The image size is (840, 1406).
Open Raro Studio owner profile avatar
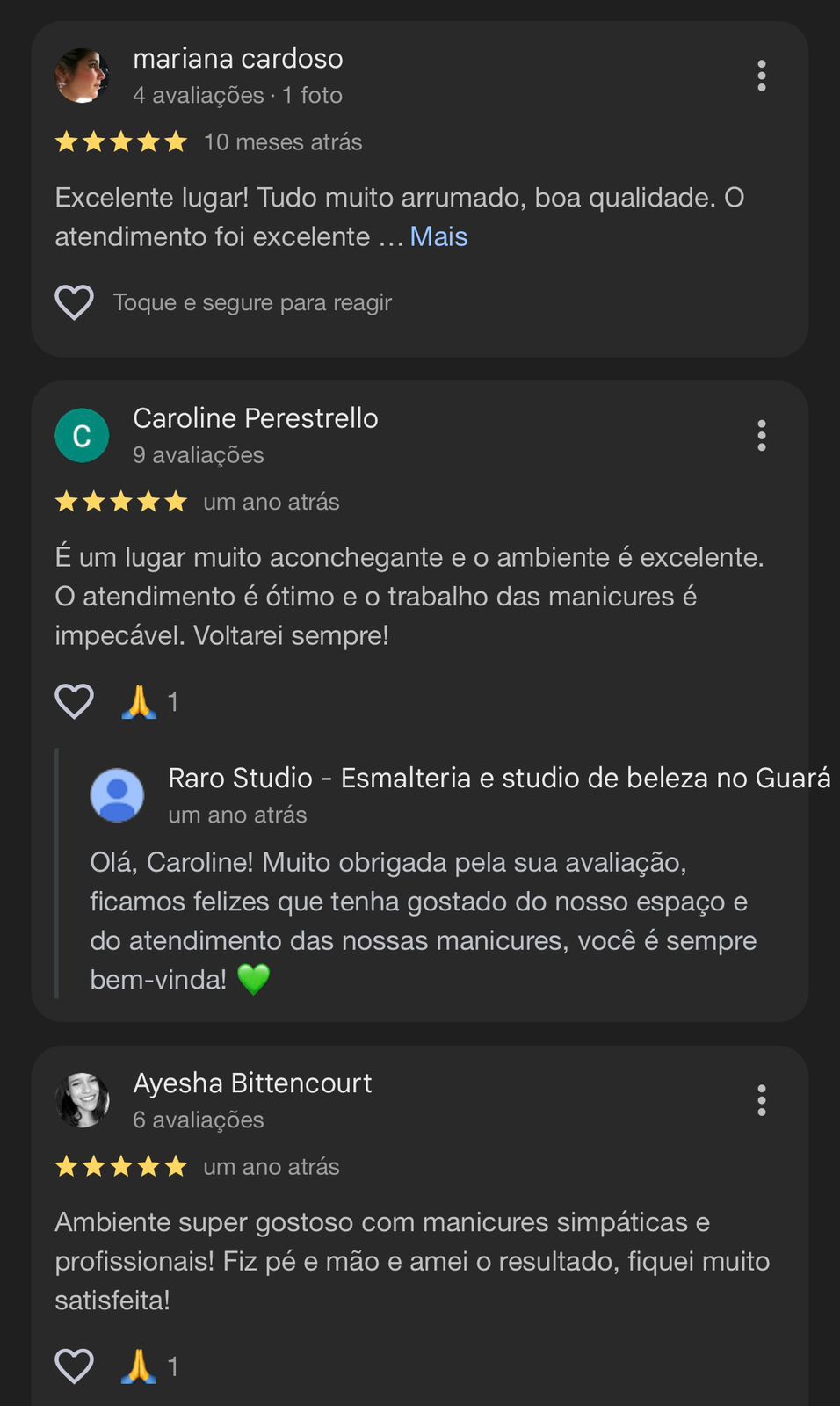(x=117, y=795)
